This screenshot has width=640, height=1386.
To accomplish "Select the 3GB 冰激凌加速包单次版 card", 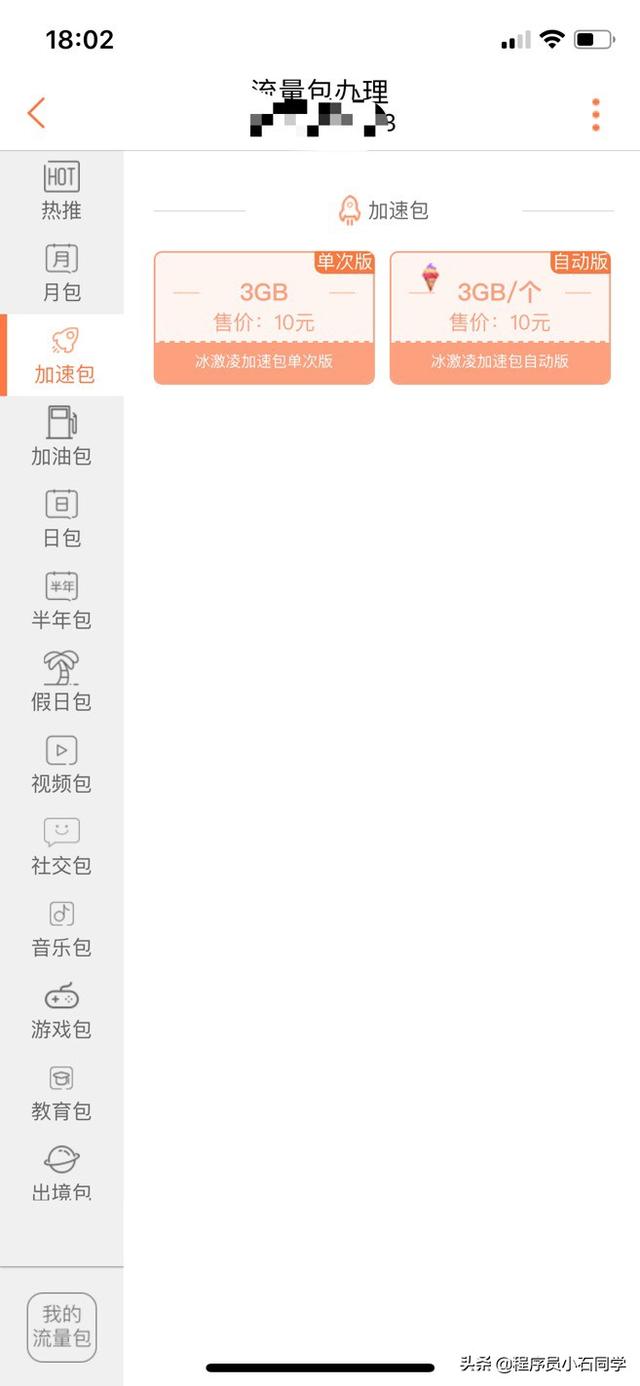I will coord(264,318).
